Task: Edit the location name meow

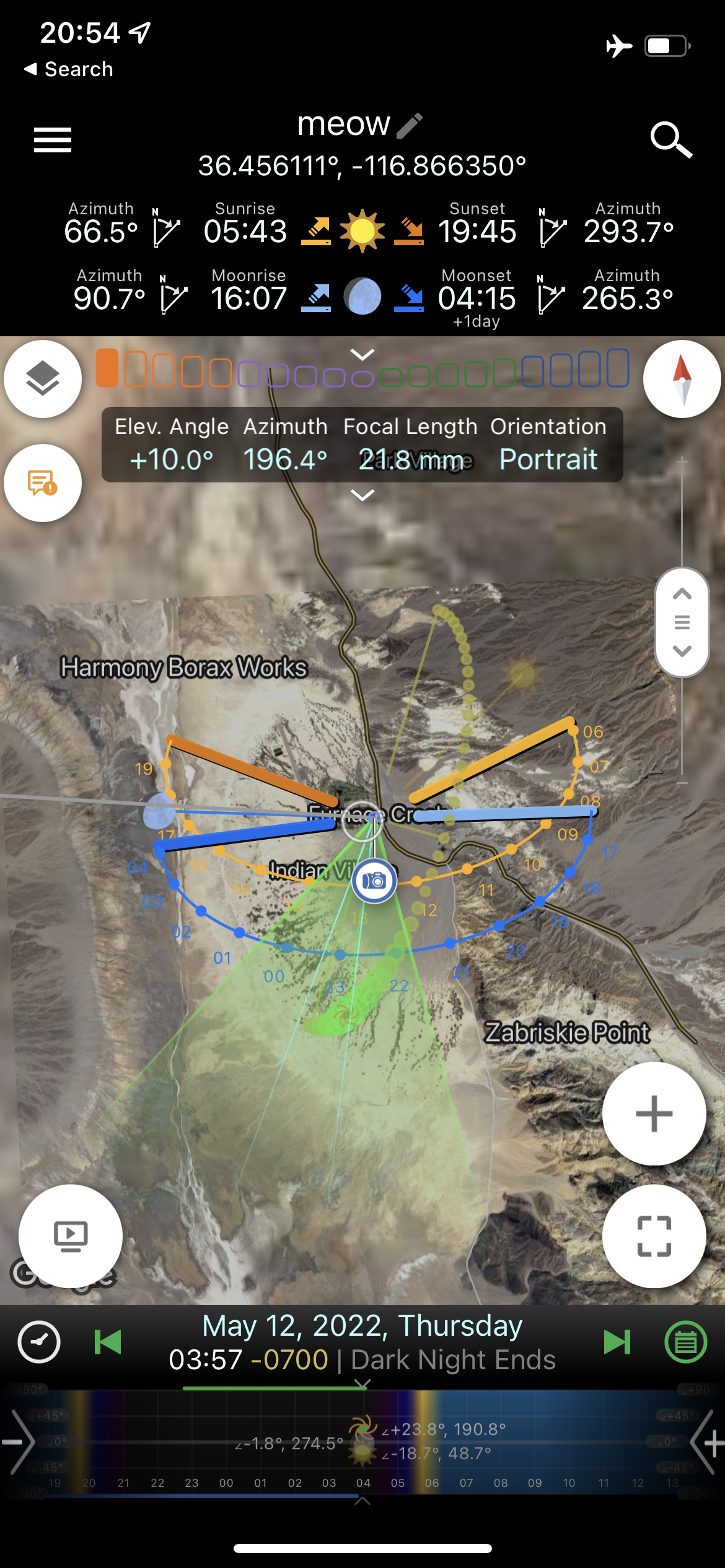Action: [410, 126]
